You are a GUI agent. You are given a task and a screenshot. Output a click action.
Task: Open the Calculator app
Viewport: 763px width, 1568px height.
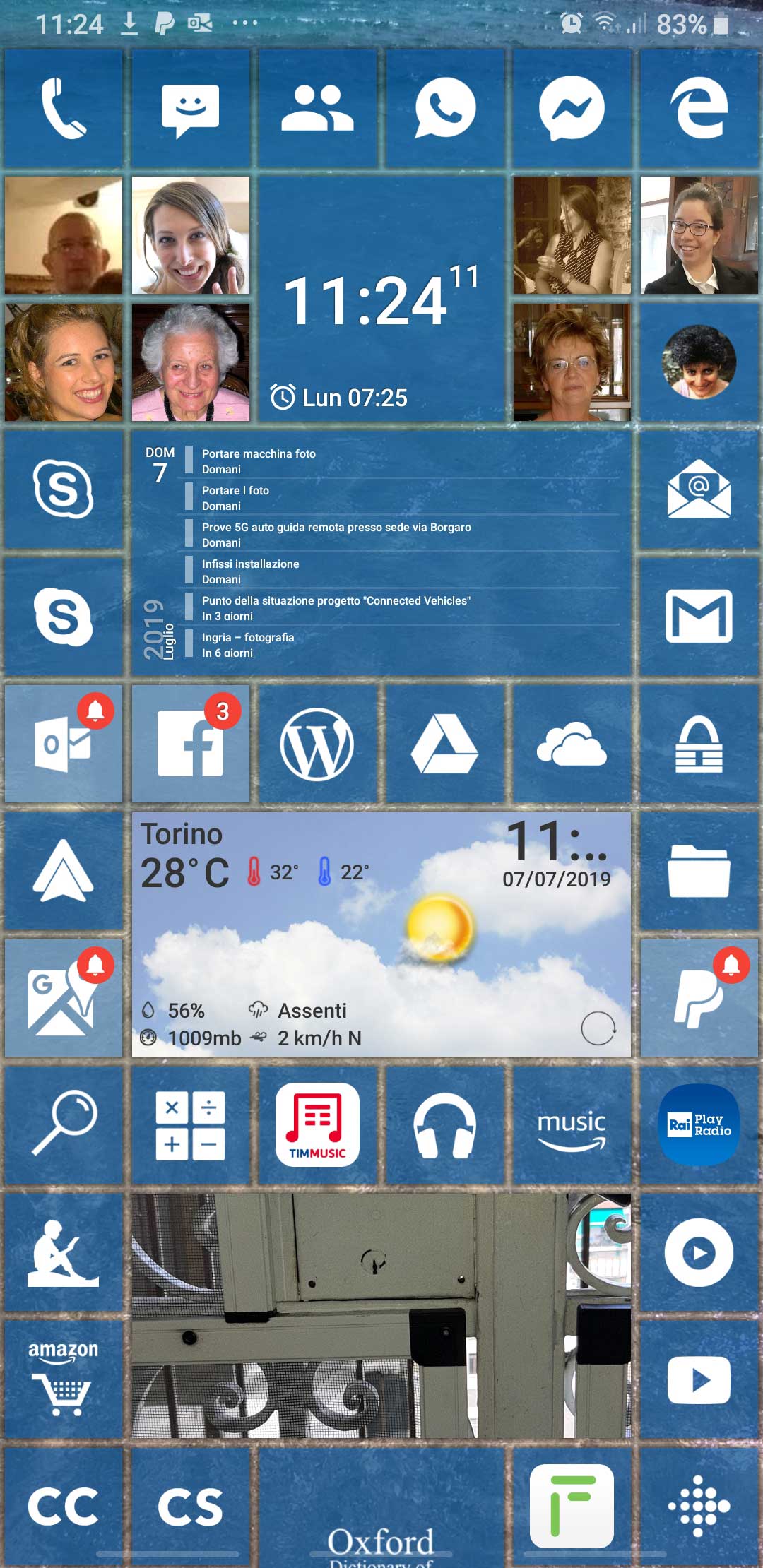pos(191,1125)
